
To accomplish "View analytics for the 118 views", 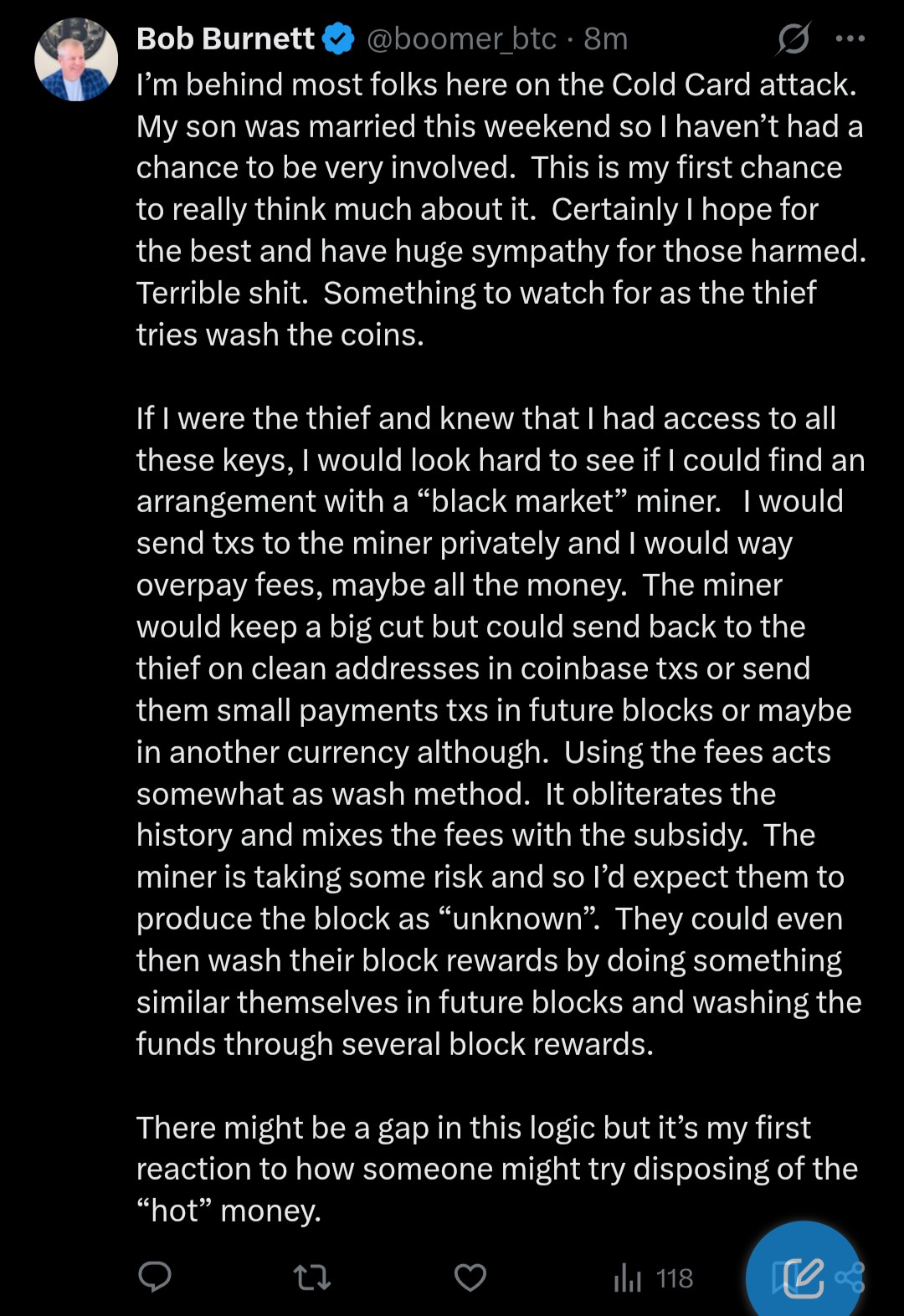I will [653, 1278].
